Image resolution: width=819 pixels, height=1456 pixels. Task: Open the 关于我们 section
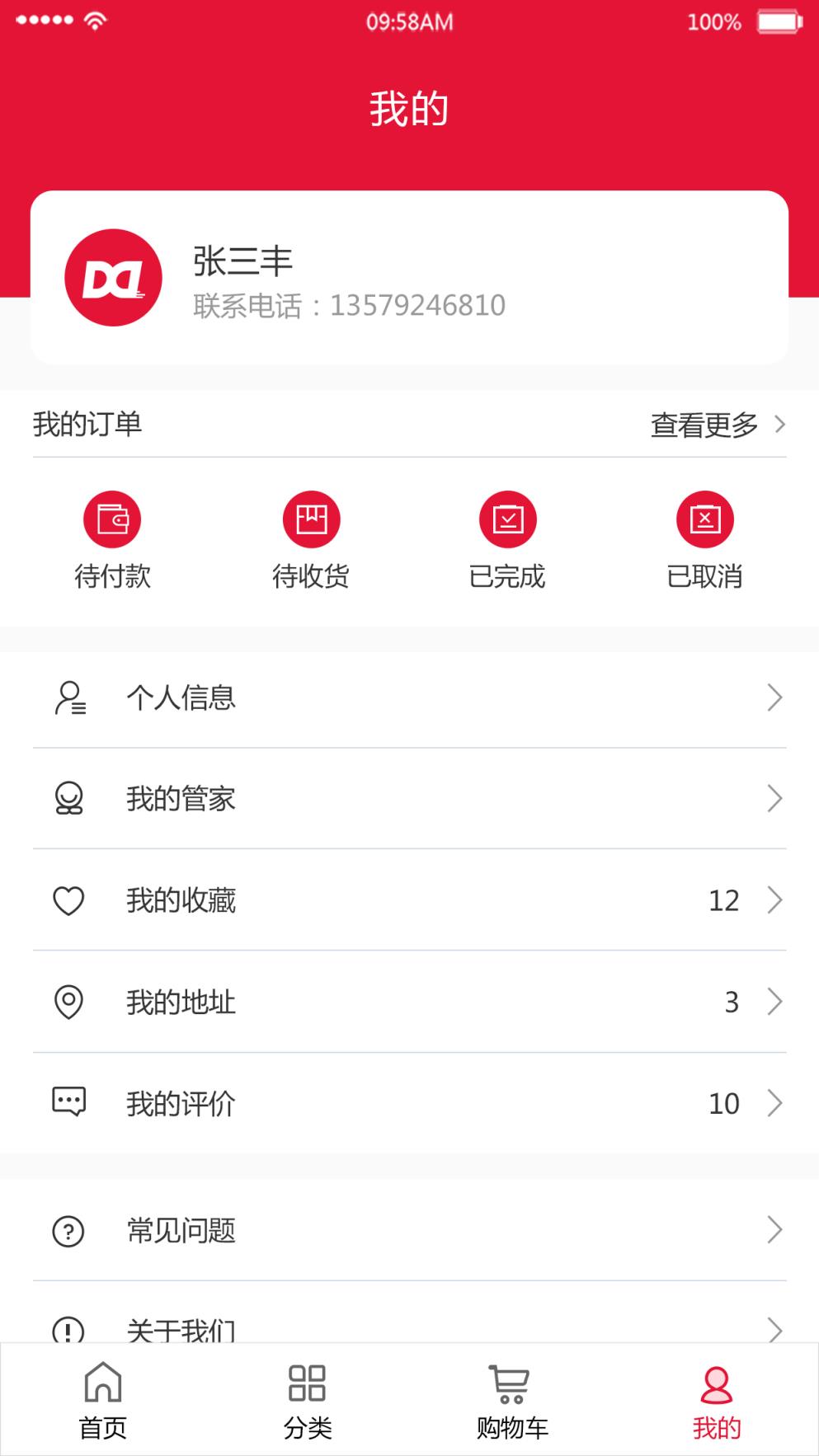pyautogui.click(x=181, y=1327)
